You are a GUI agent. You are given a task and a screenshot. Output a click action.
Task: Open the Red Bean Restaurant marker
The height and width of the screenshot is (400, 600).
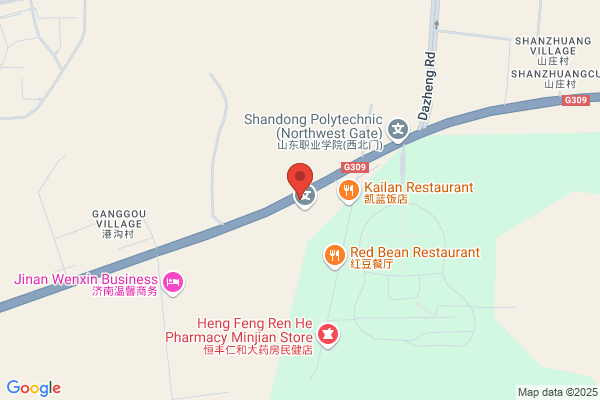tap(334, 256)
